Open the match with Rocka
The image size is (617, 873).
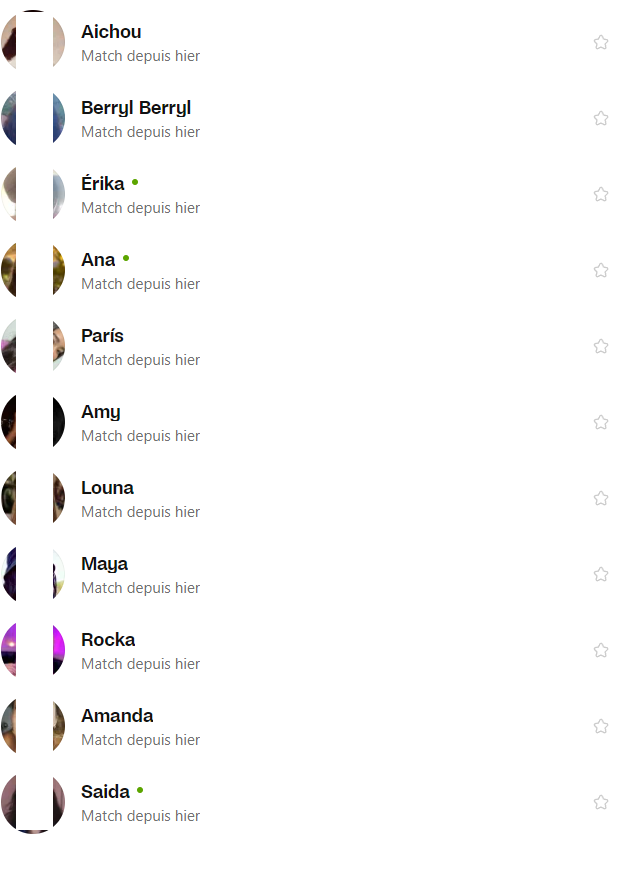point(108,640)
